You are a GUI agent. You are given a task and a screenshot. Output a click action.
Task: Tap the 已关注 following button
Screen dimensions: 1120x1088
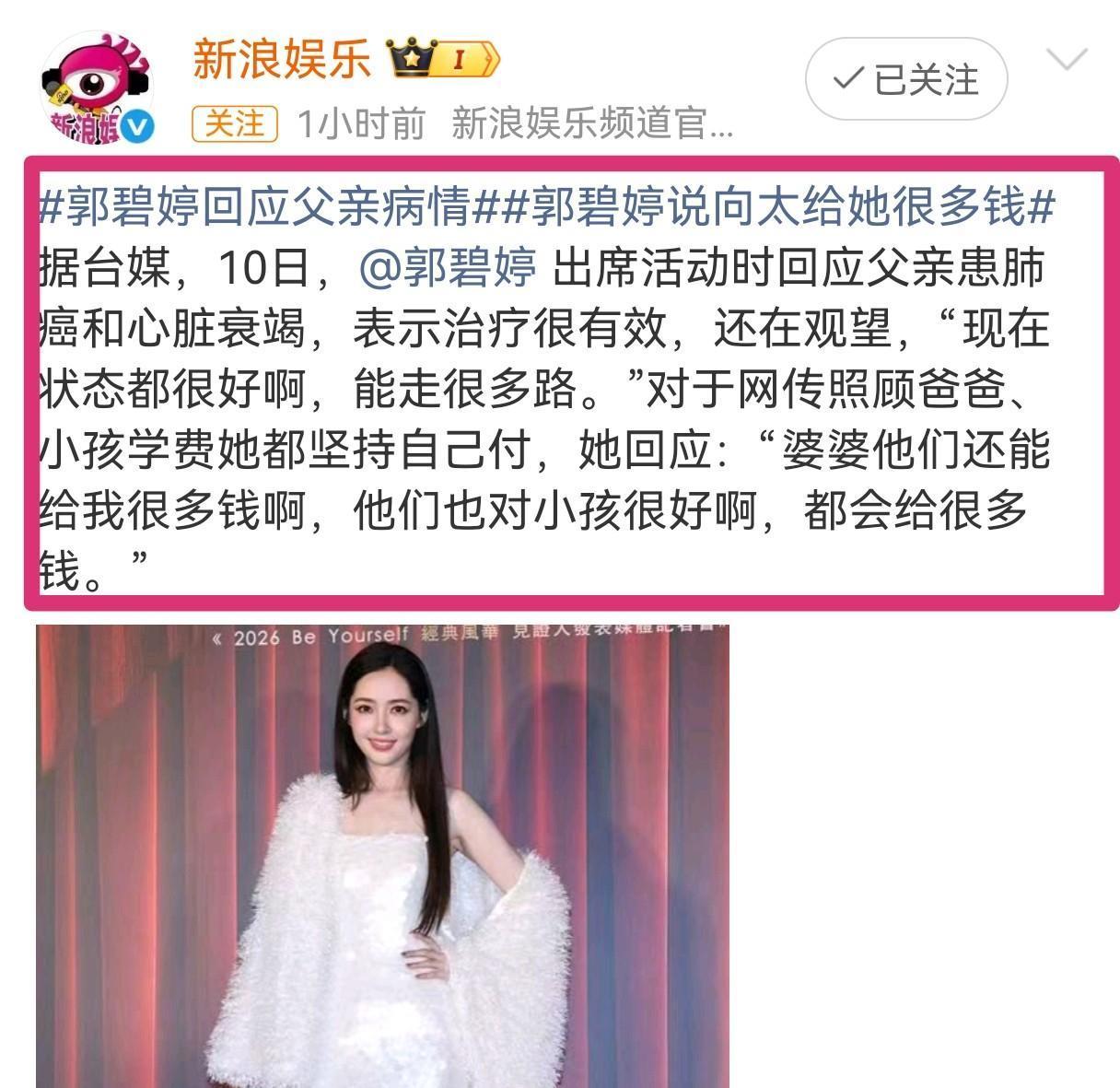coord(906,80)
